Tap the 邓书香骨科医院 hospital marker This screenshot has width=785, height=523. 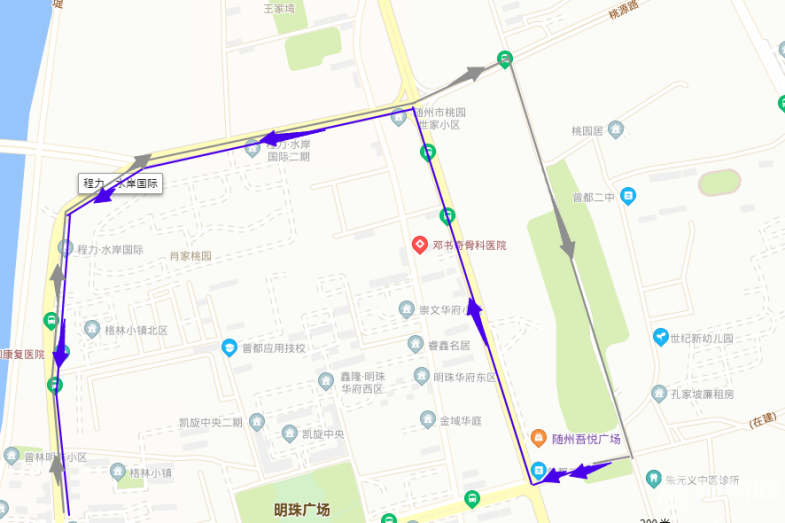click(x=421, y=245)
